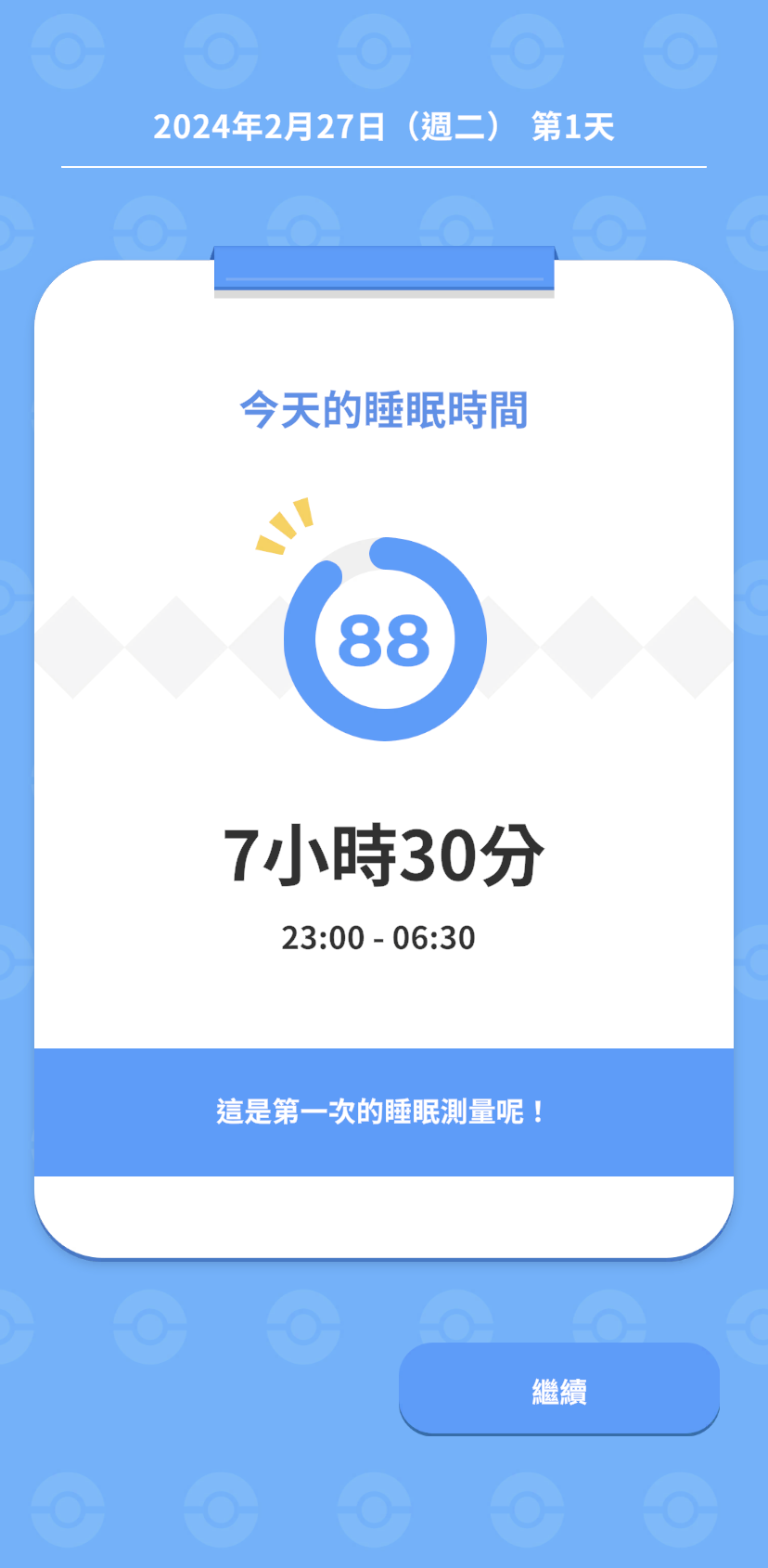Tap the 繼續 (Continue) button

[558, 1389]
